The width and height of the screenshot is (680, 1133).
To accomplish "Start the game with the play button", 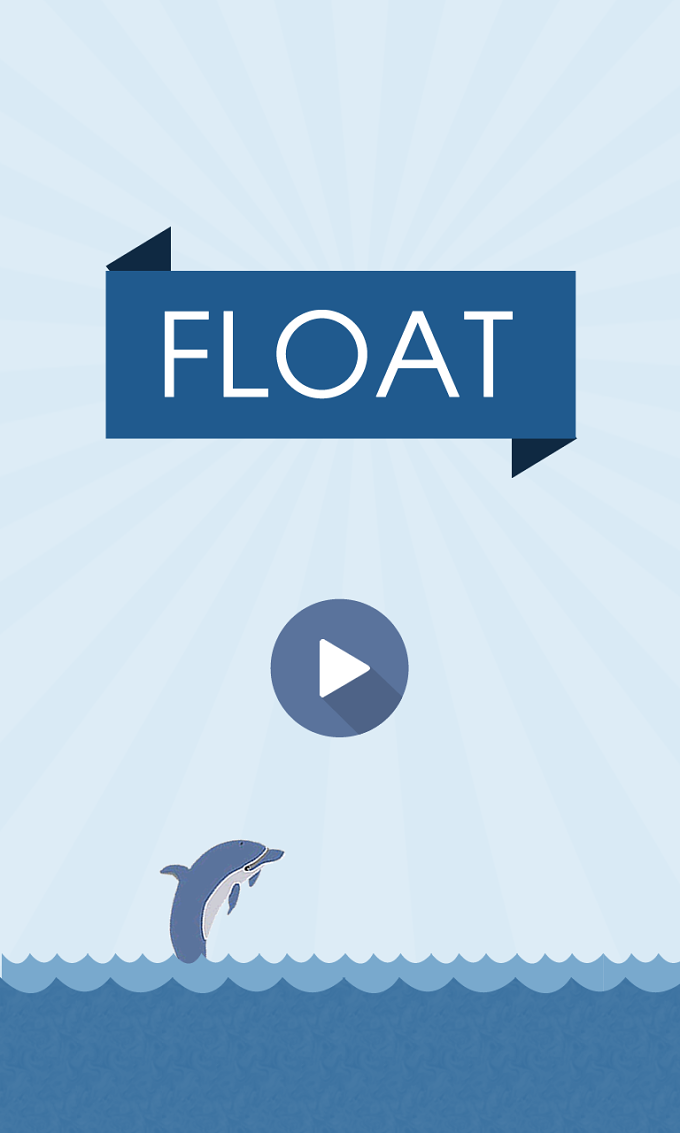I will [x=340, y=668].
